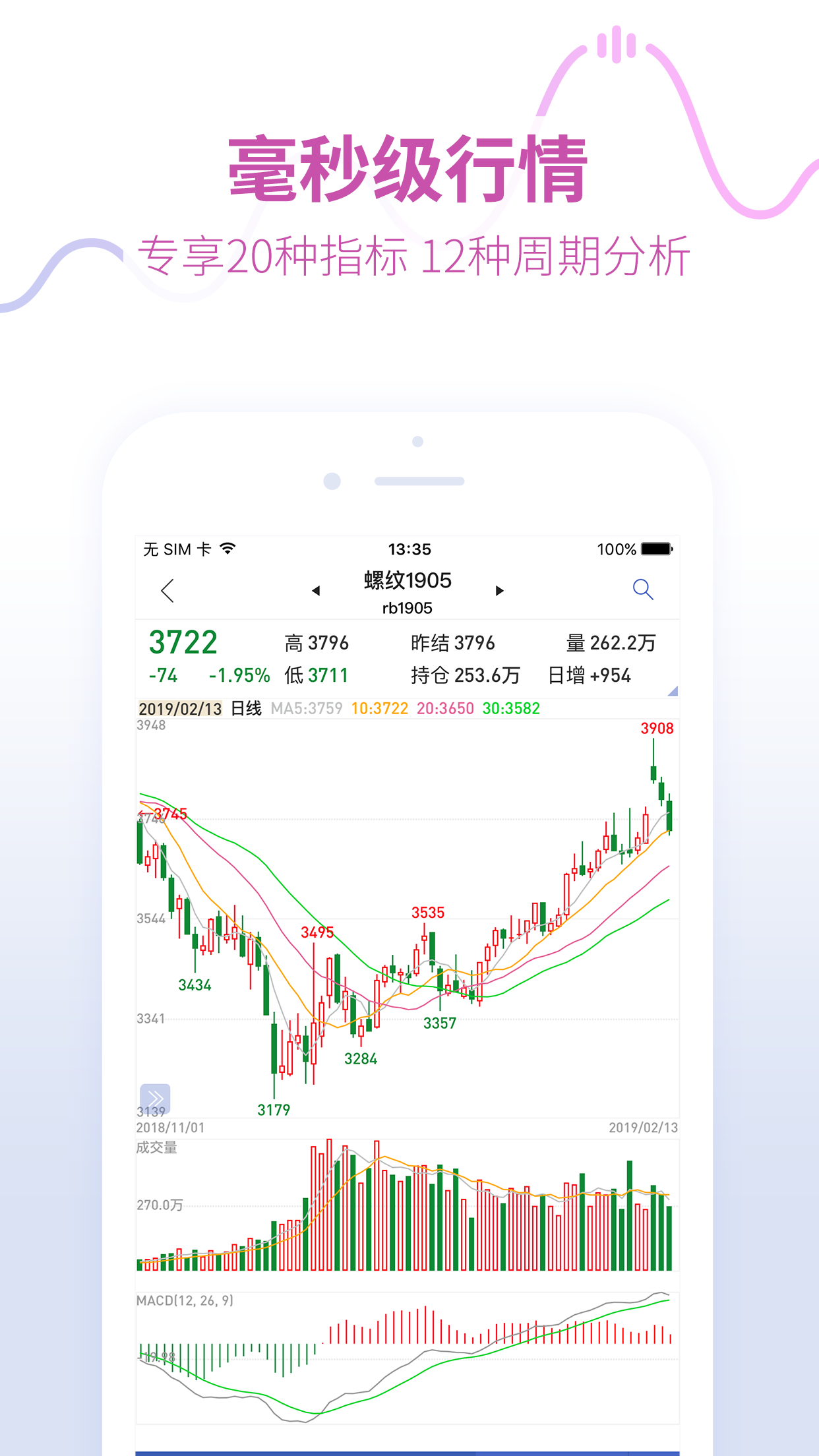Expand quote details via the corner triangle

pos(672,690)
